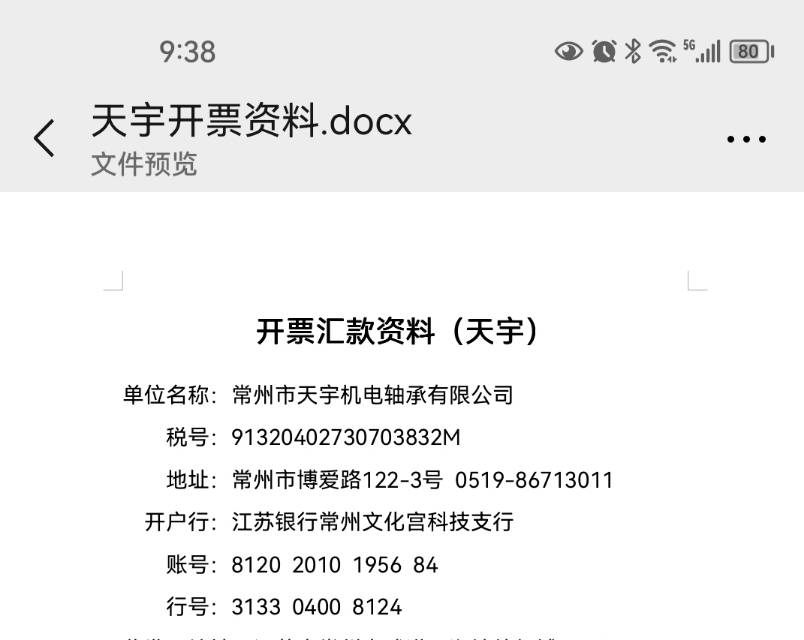The height and width of the screenshot is (640, 804).
Task: Go back from the file preview
Action: click(x=44, y=138)
